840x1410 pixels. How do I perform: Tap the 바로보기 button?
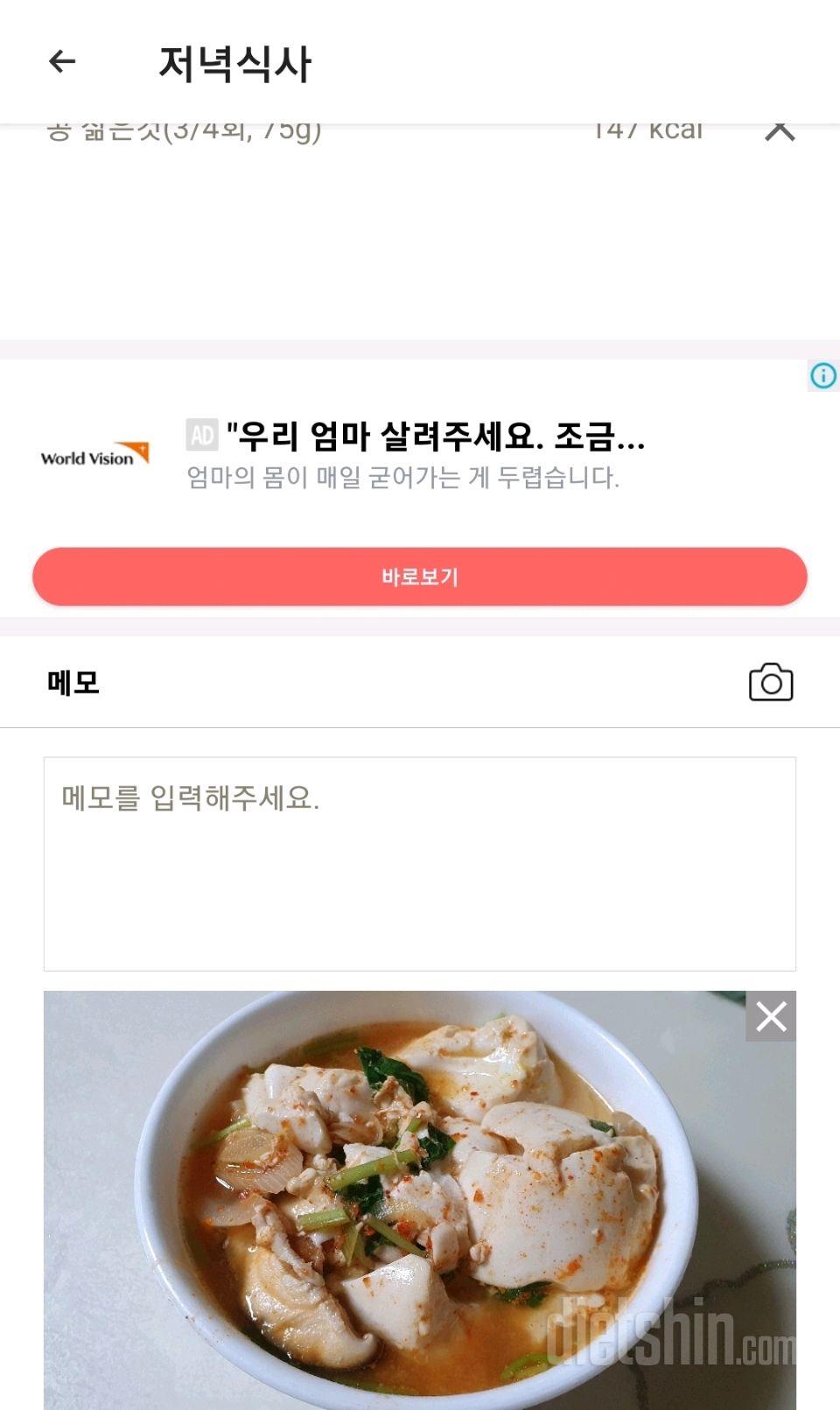420,577
